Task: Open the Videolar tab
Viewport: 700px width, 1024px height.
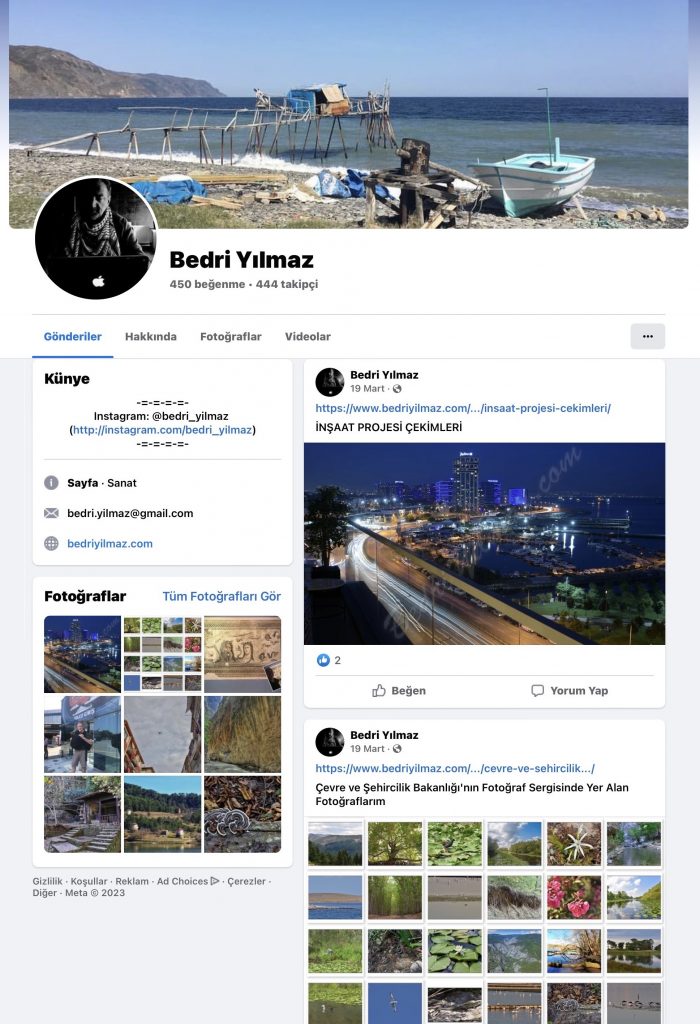Action: [307, 337]
